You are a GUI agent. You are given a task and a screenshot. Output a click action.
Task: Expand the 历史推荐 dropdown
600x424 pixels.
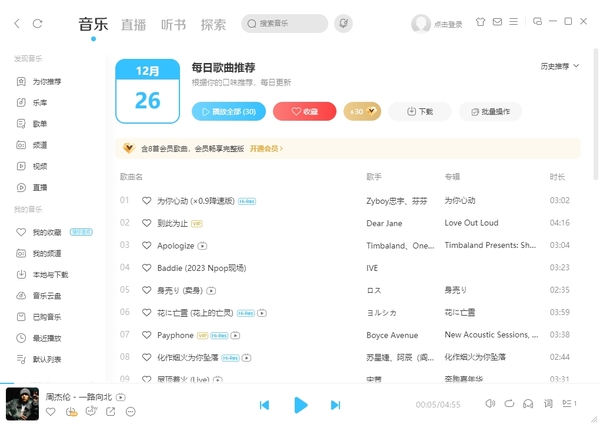[x=560, y=66]
